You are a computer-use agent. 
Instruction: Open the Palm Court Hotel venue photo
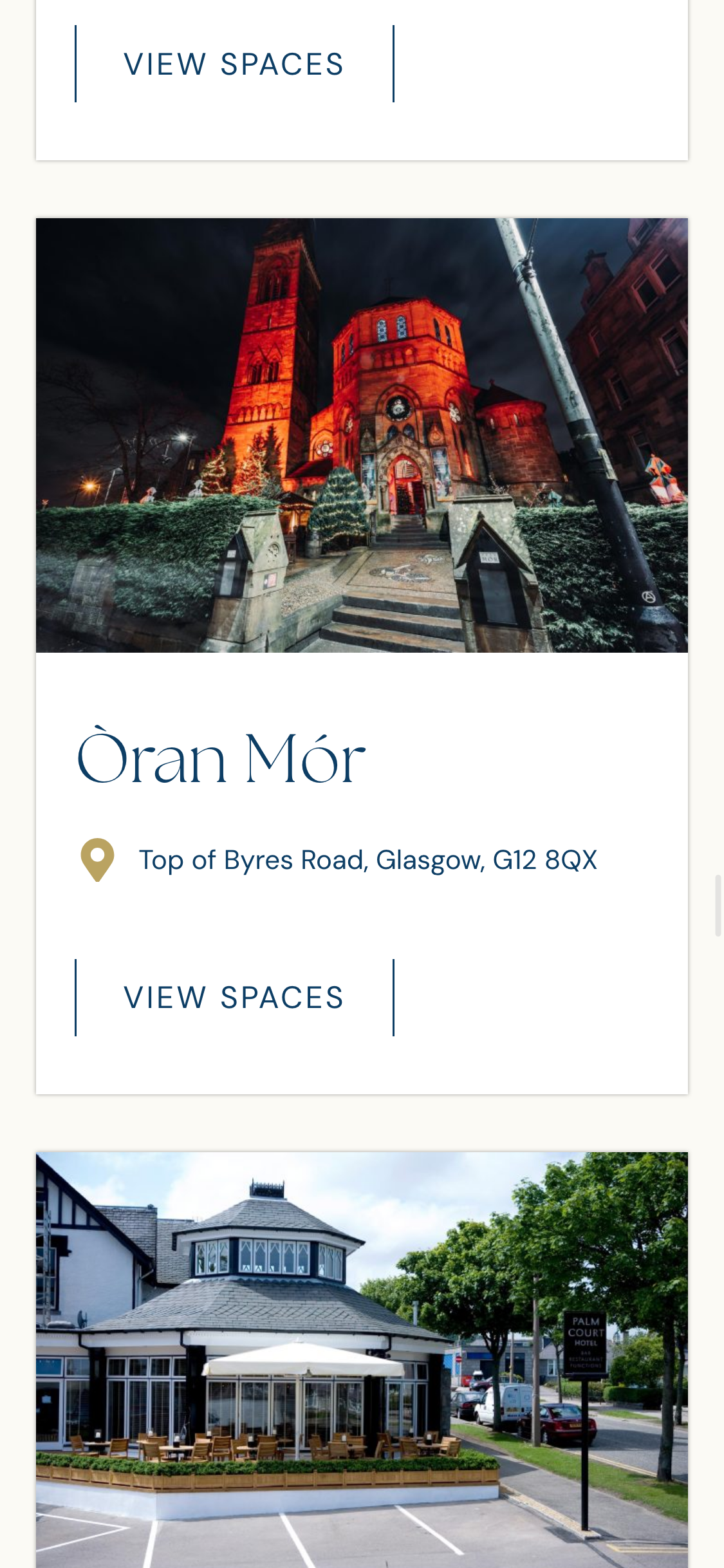(x=362, y=1358)
